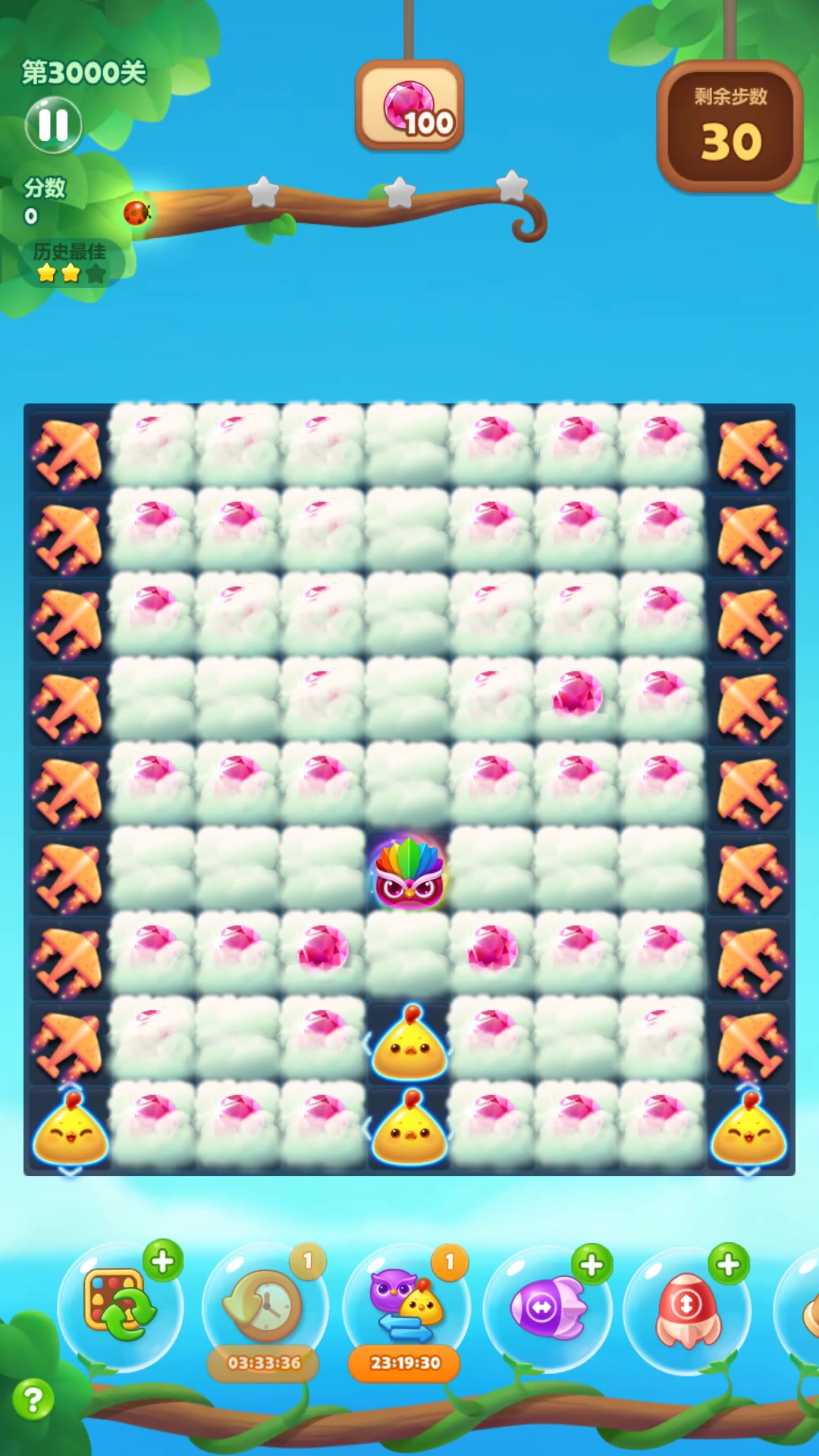819x1456 pixels.
Task: Select the board shuffle booster
Action: coord(121,1306)
